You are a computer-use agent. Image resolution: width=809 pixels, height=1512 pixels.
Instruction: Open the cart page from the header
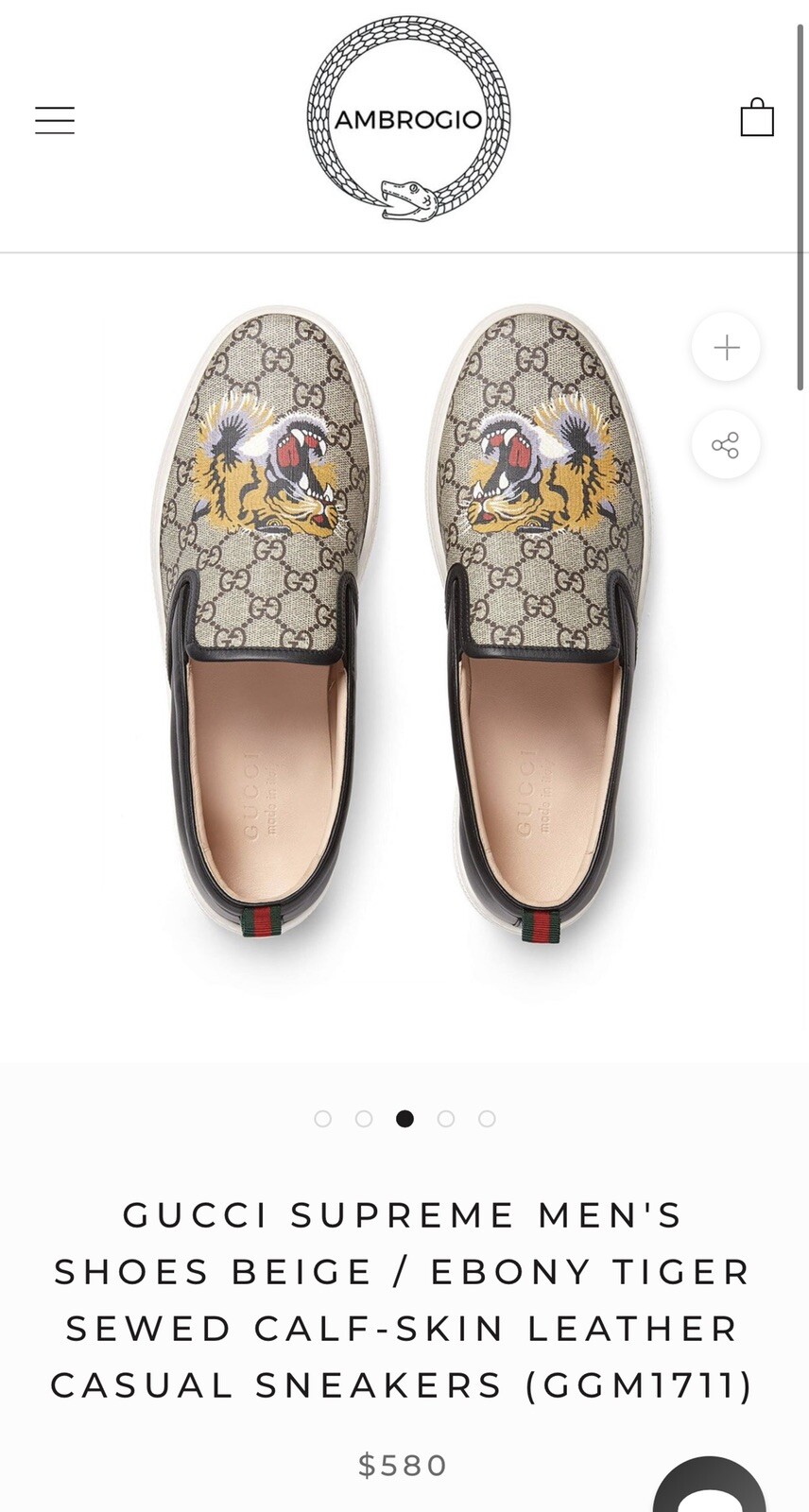tap(757, 119)
